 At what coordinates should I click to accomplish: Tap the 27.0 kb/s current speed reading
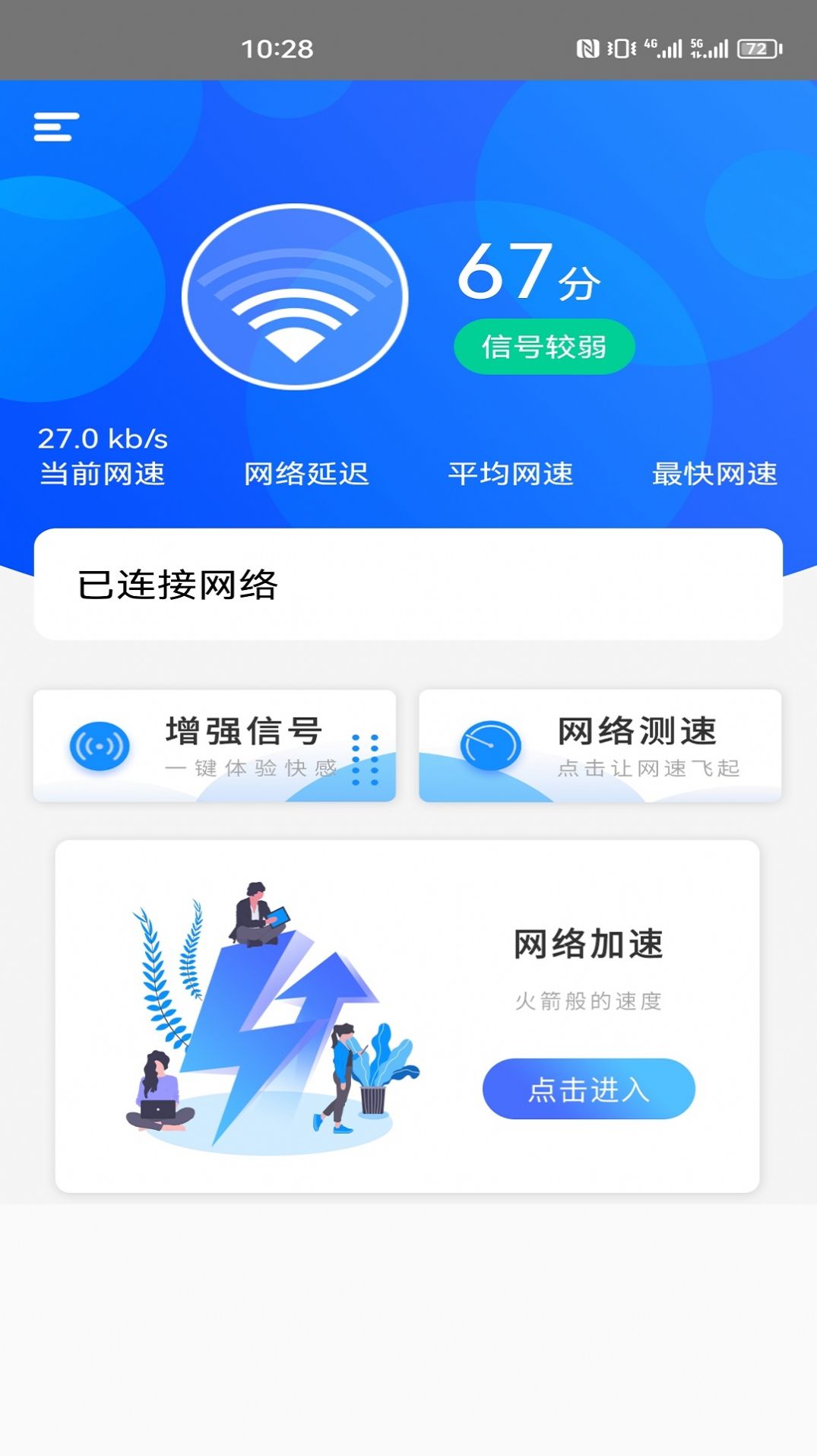104,437
